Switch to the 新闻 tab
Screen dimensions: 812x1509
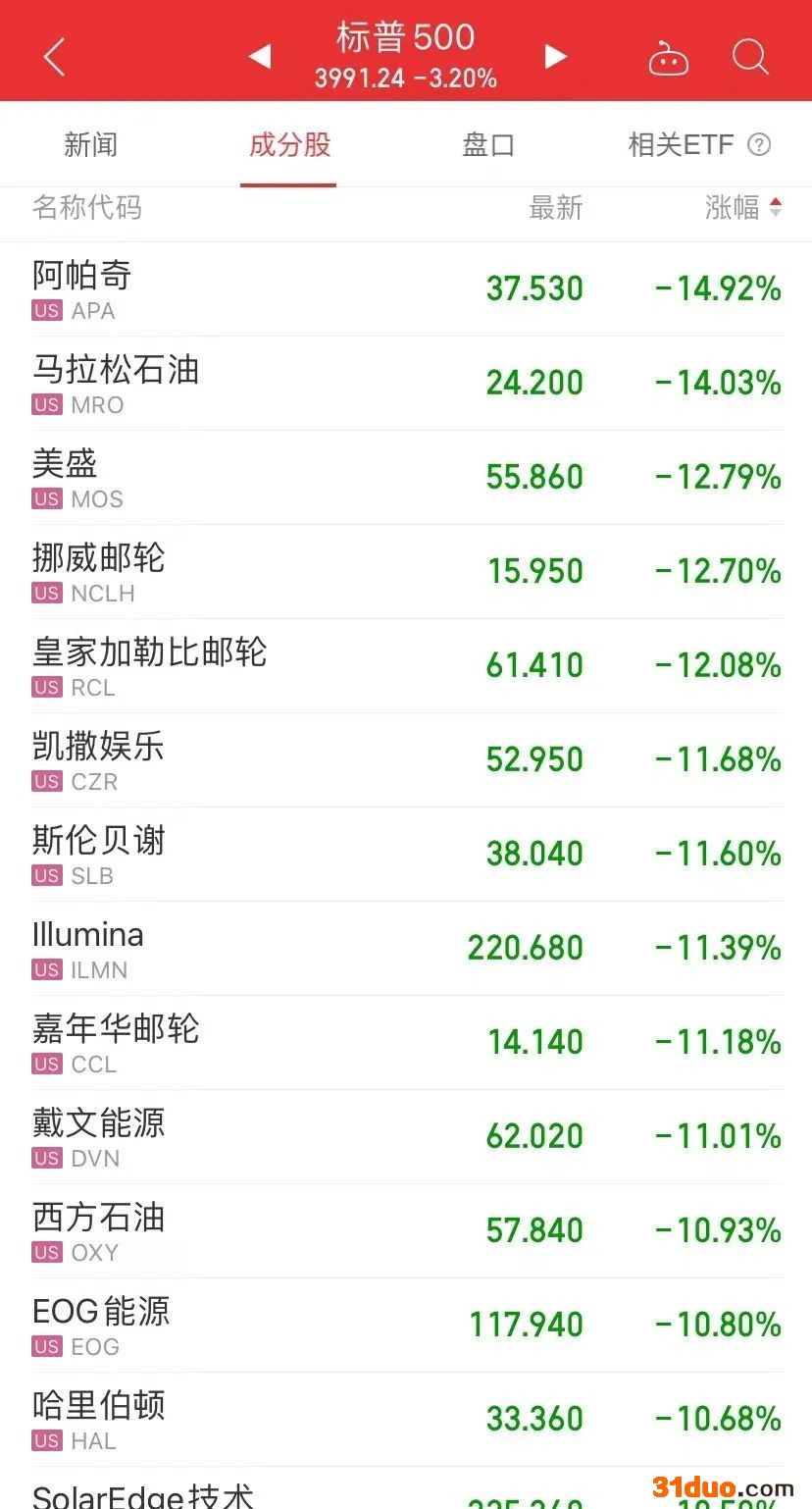click(90, 145)
